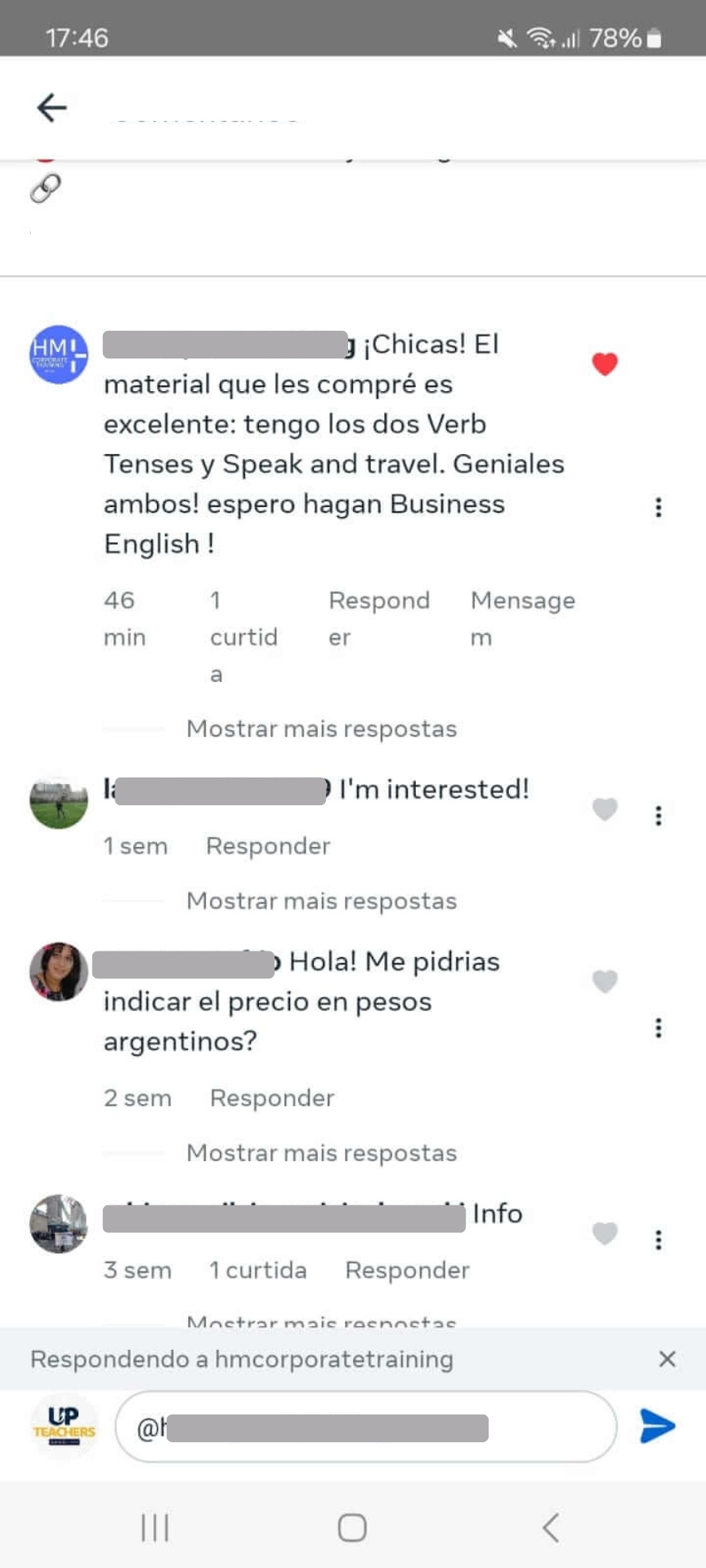This screenshot has width=706, height=1568.
Task: Go back using the top arrow
Action: tap(51, 107)
